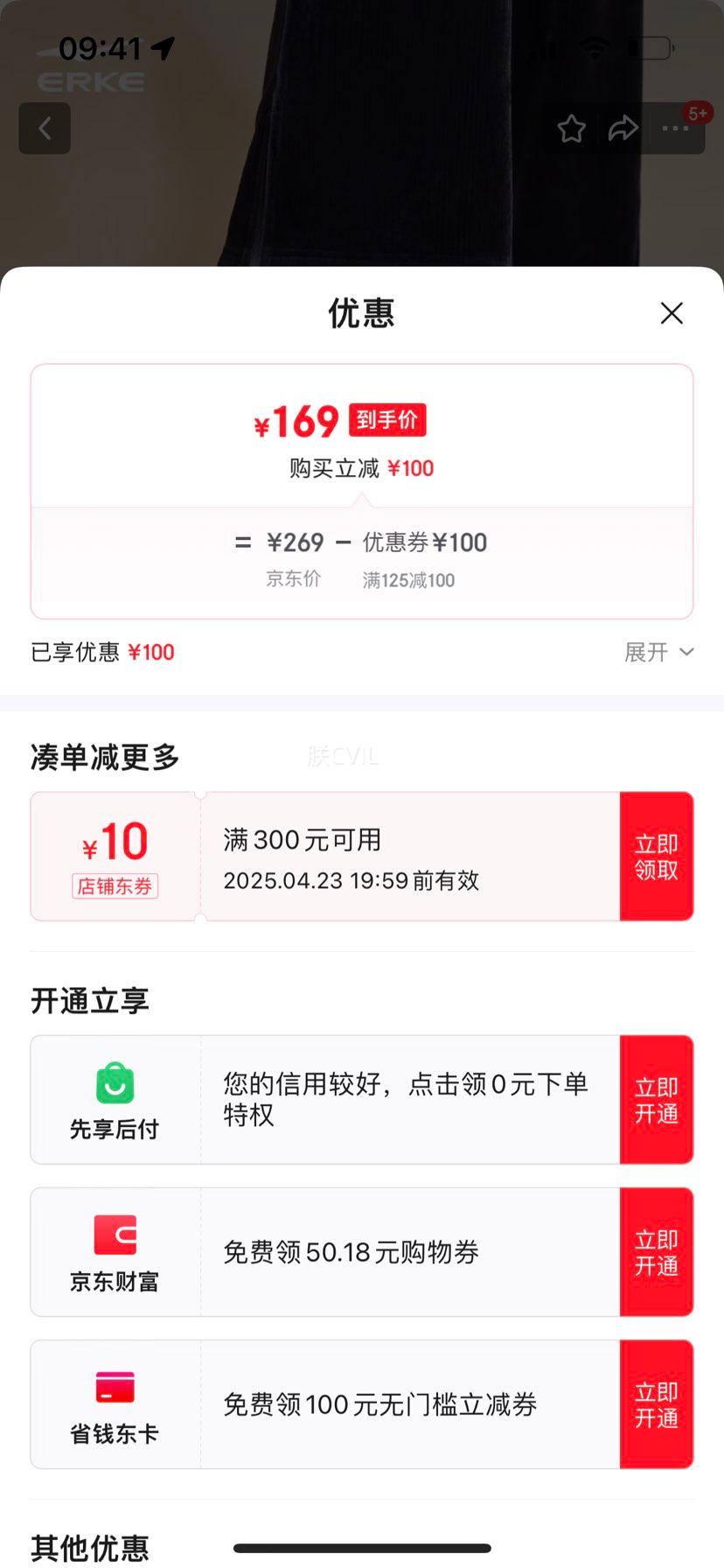Expand the 已享优惠 details with 展开 chevron

coord(660,652)
